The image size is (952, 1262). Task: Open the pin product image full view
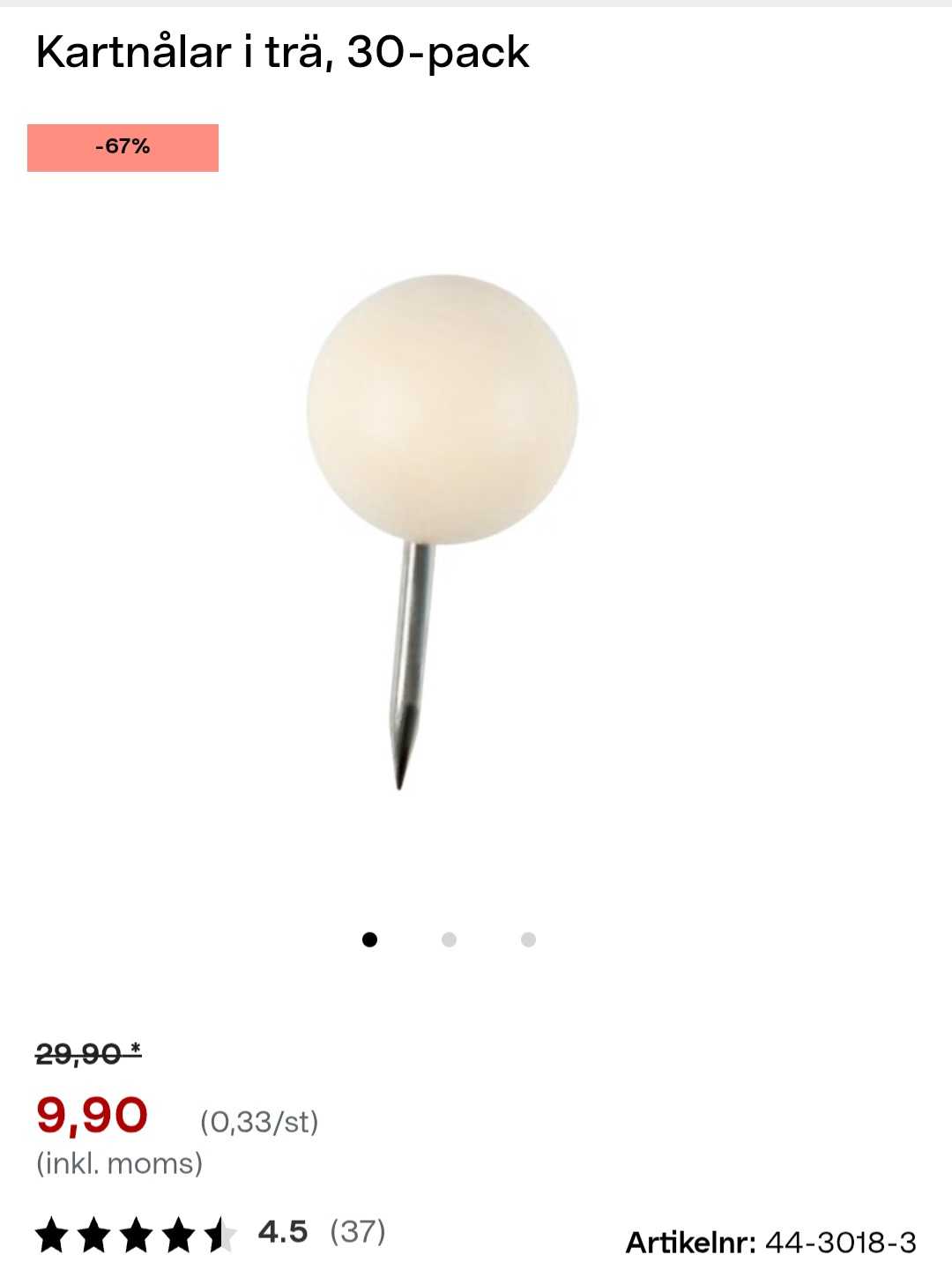tap(441, 529)
